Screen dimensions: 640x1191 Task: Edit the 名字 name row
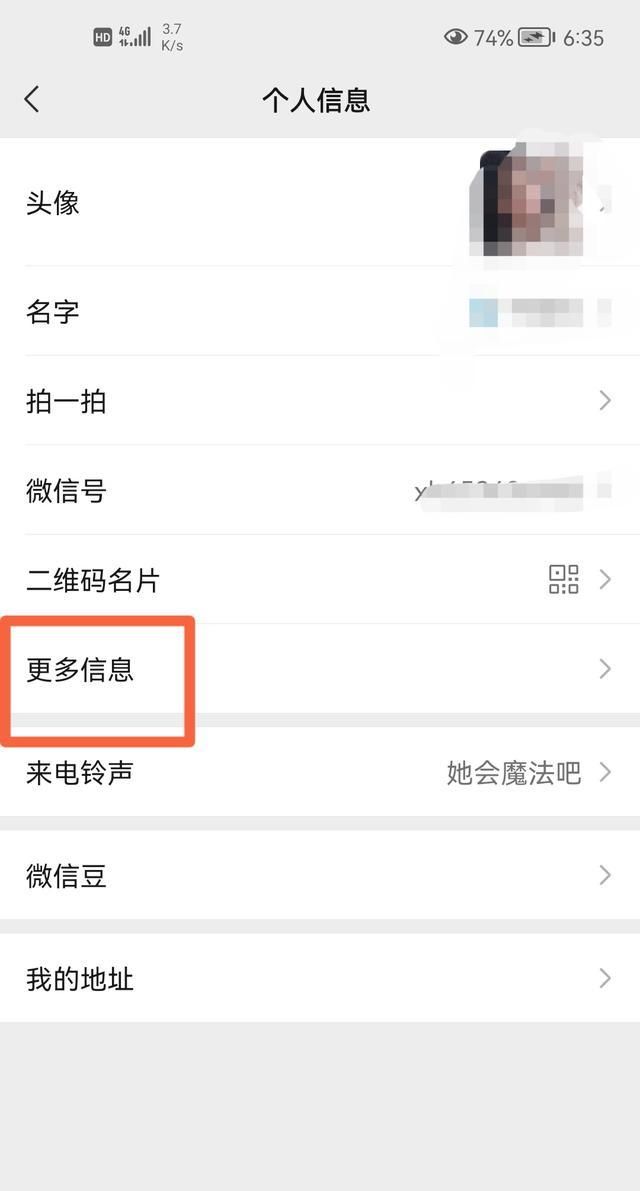point(320,312)
